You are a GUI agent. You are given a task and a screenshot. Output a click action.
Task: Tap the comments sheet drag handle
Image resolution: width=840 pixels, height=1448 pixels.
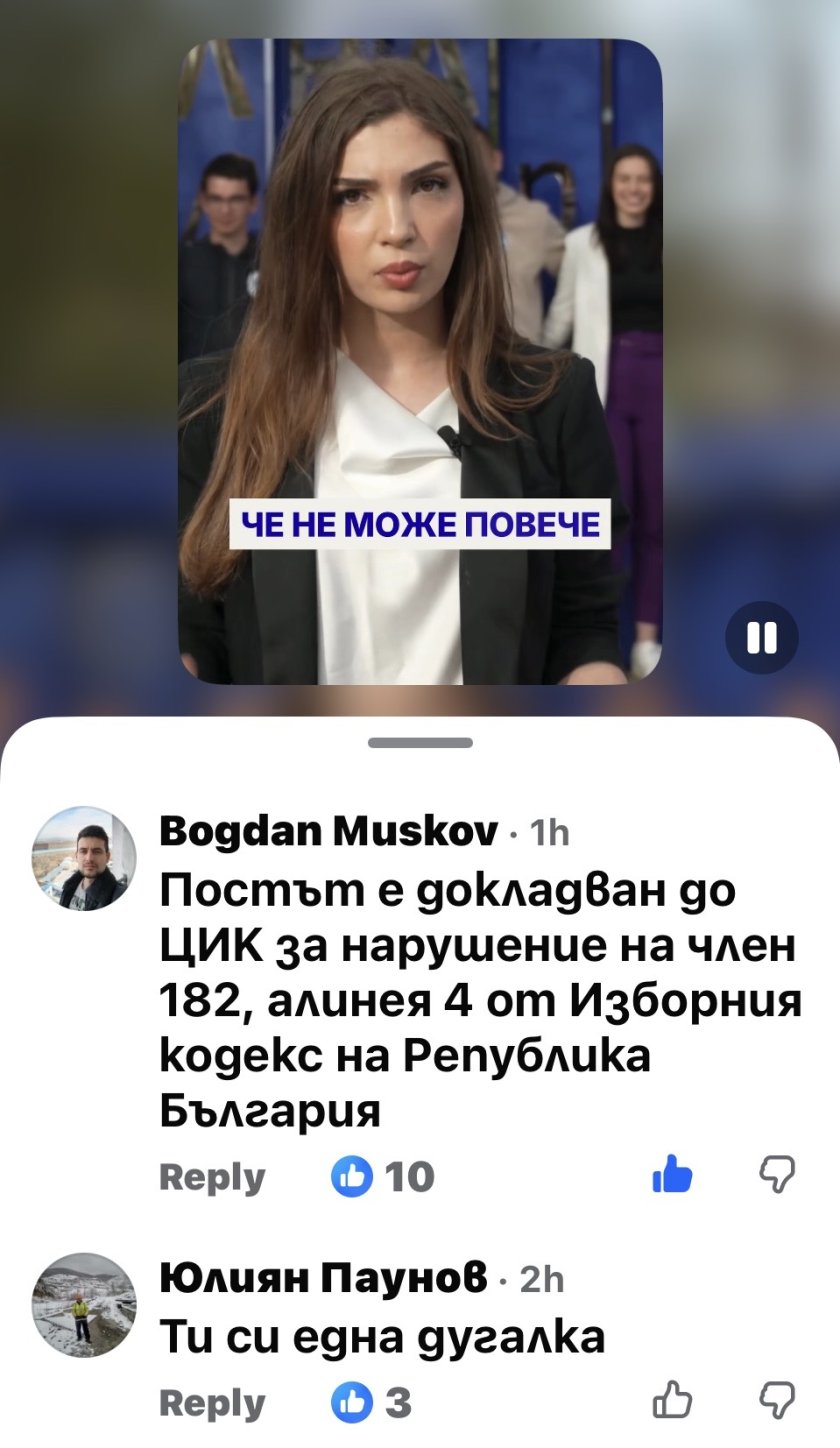pos(420,743)
